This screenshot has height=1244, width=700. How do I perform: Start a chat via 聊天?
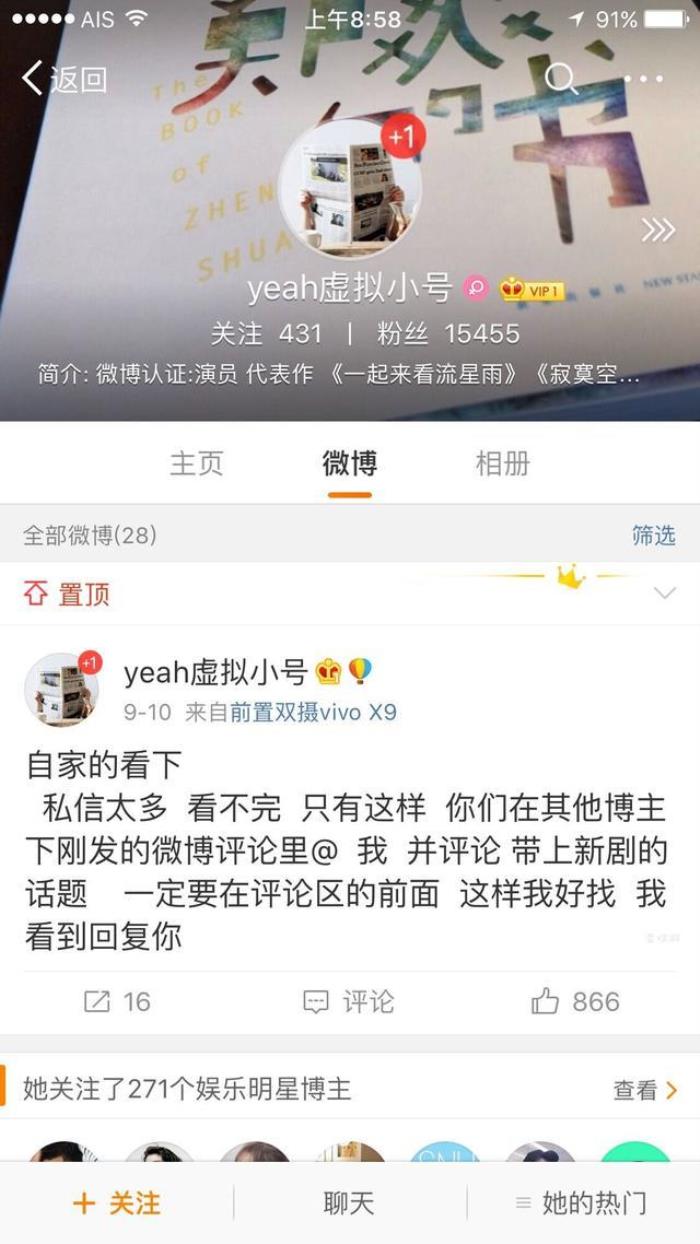pos(349,1203)
